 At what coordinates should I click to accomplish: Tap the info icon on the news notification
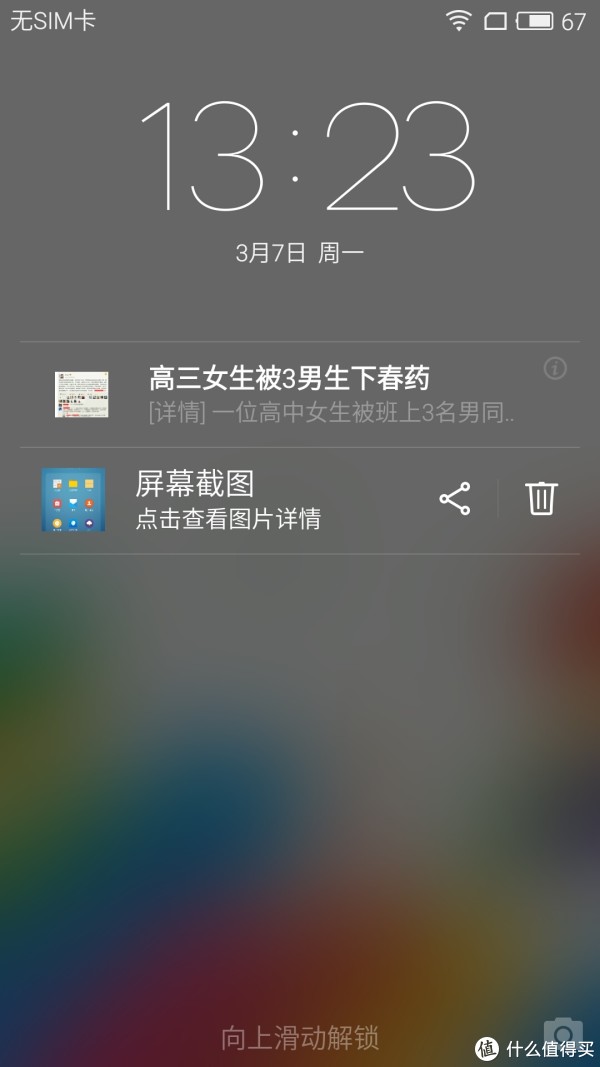tap(555, 368)
